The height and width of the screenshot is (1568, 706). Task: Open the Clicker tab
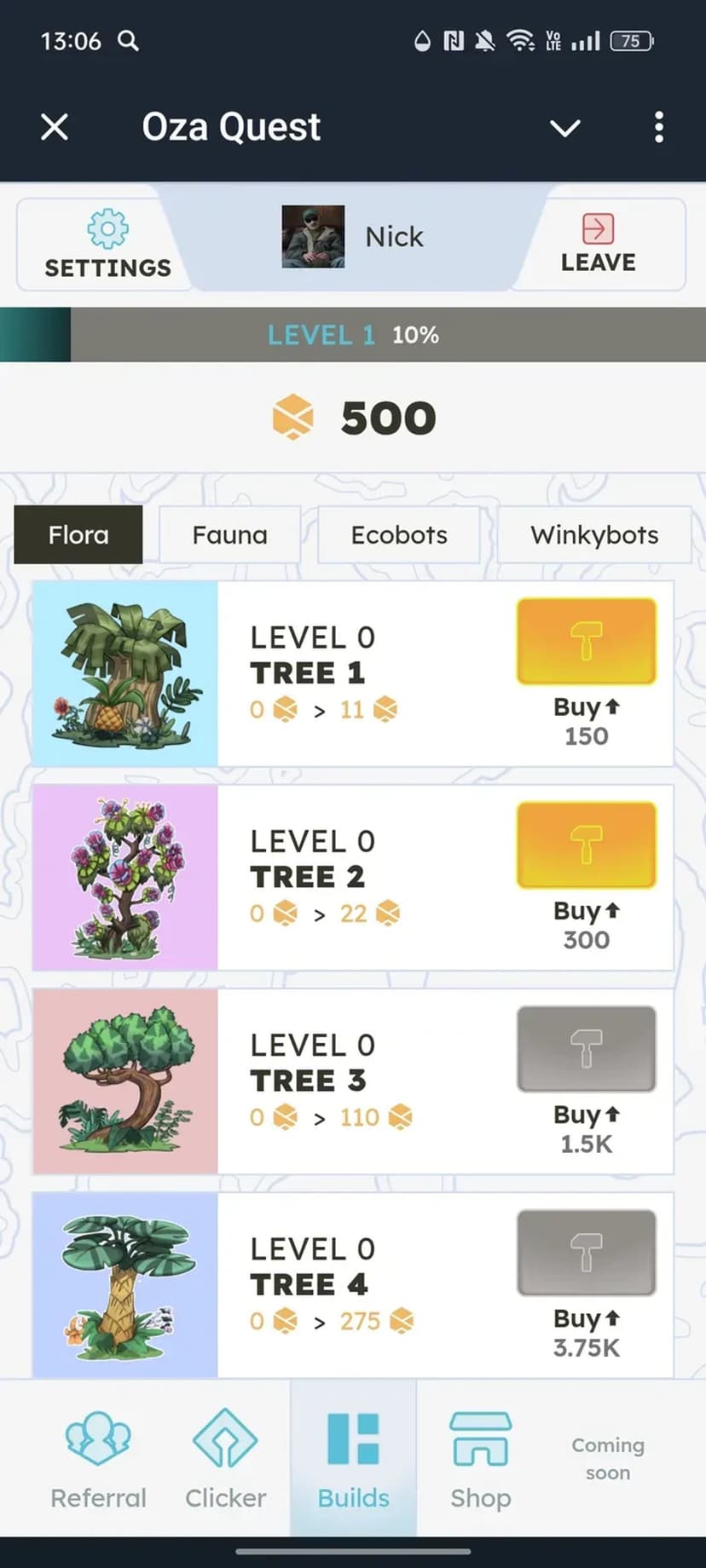[225, 1459]
